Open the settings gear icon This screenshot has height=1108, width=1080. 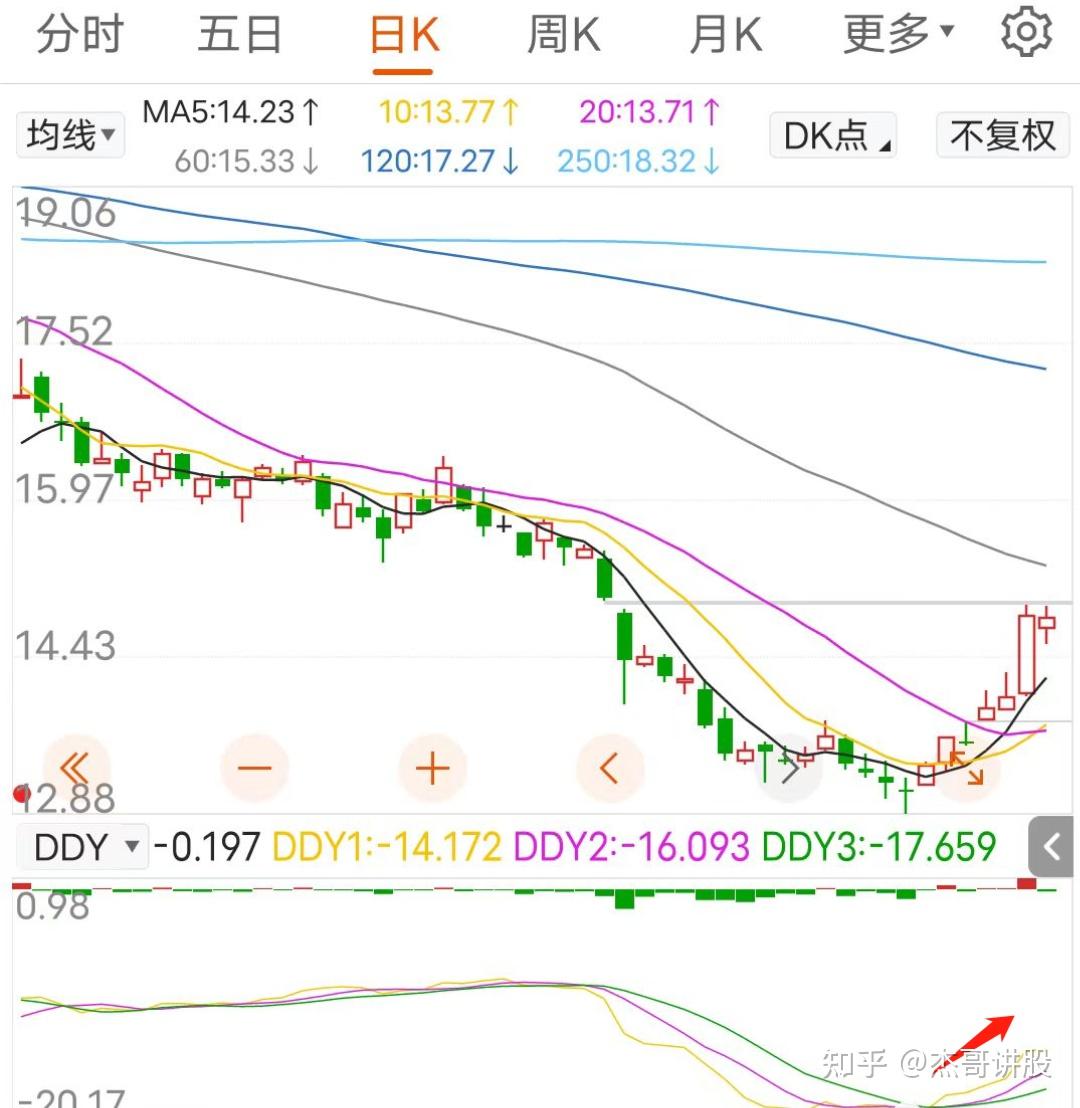(1024, 33)
